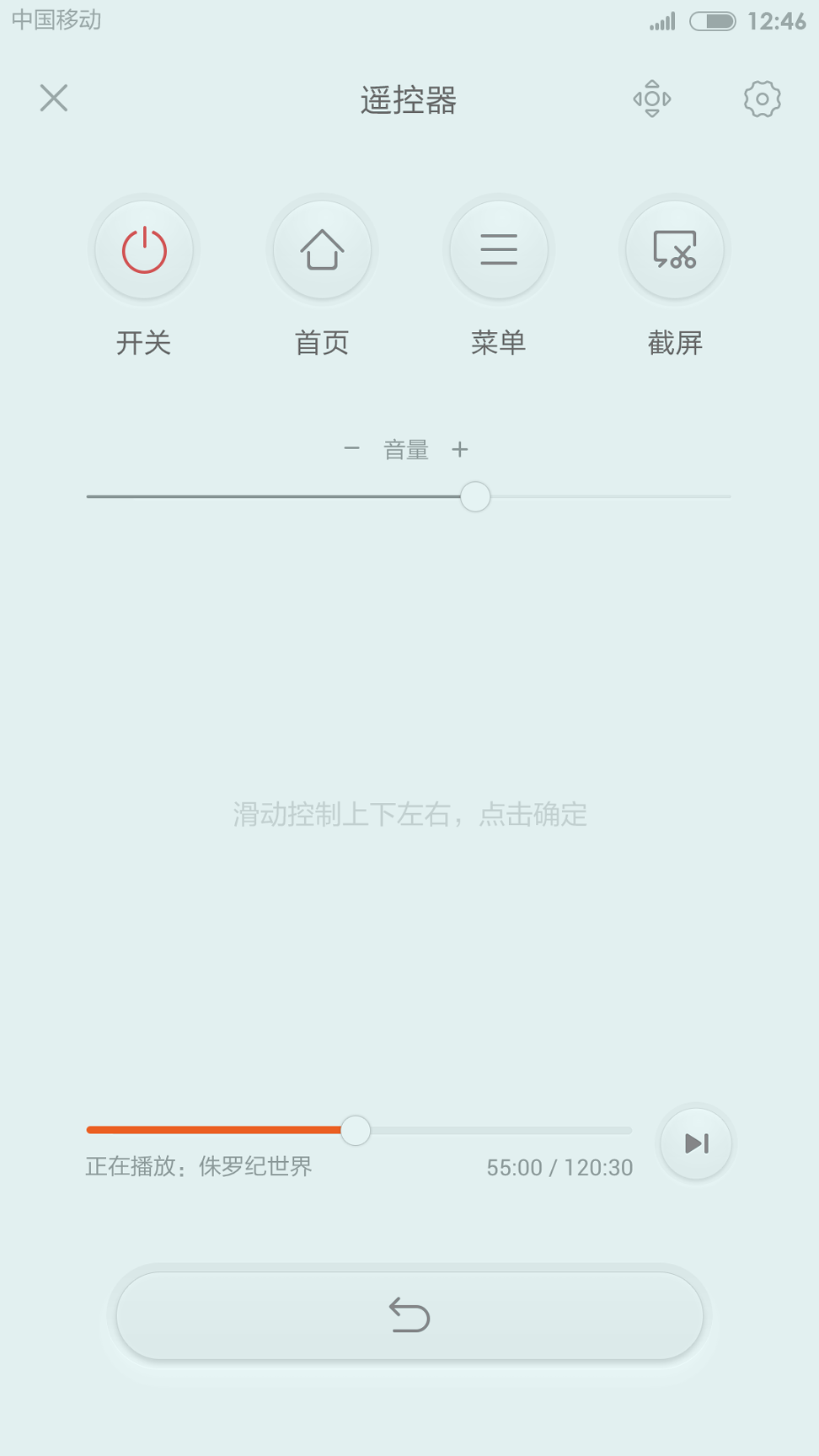The height and width of the screenshot is (1456, 819).
Task: Select the 正在播放 now playing label
Action: (199, 1166)
